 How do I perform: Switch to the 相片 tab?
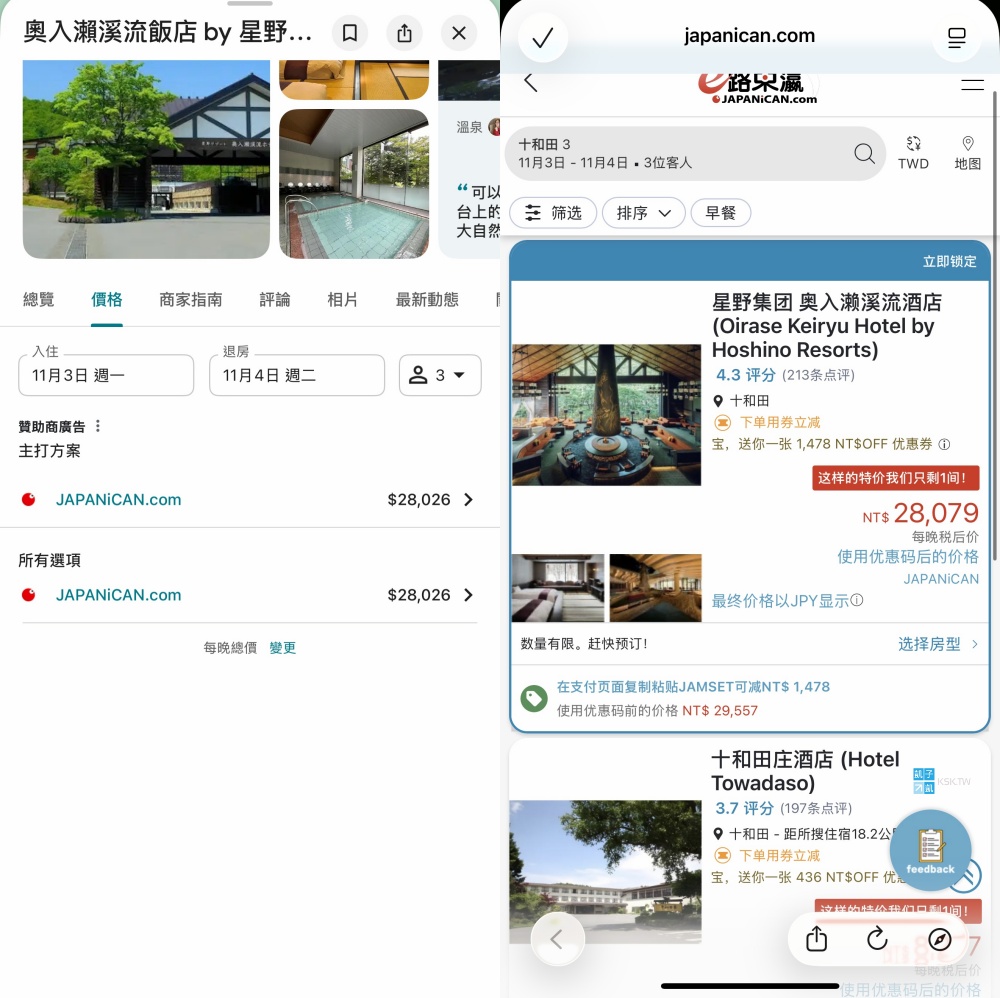pyautogui.click(x=343, y=299)
